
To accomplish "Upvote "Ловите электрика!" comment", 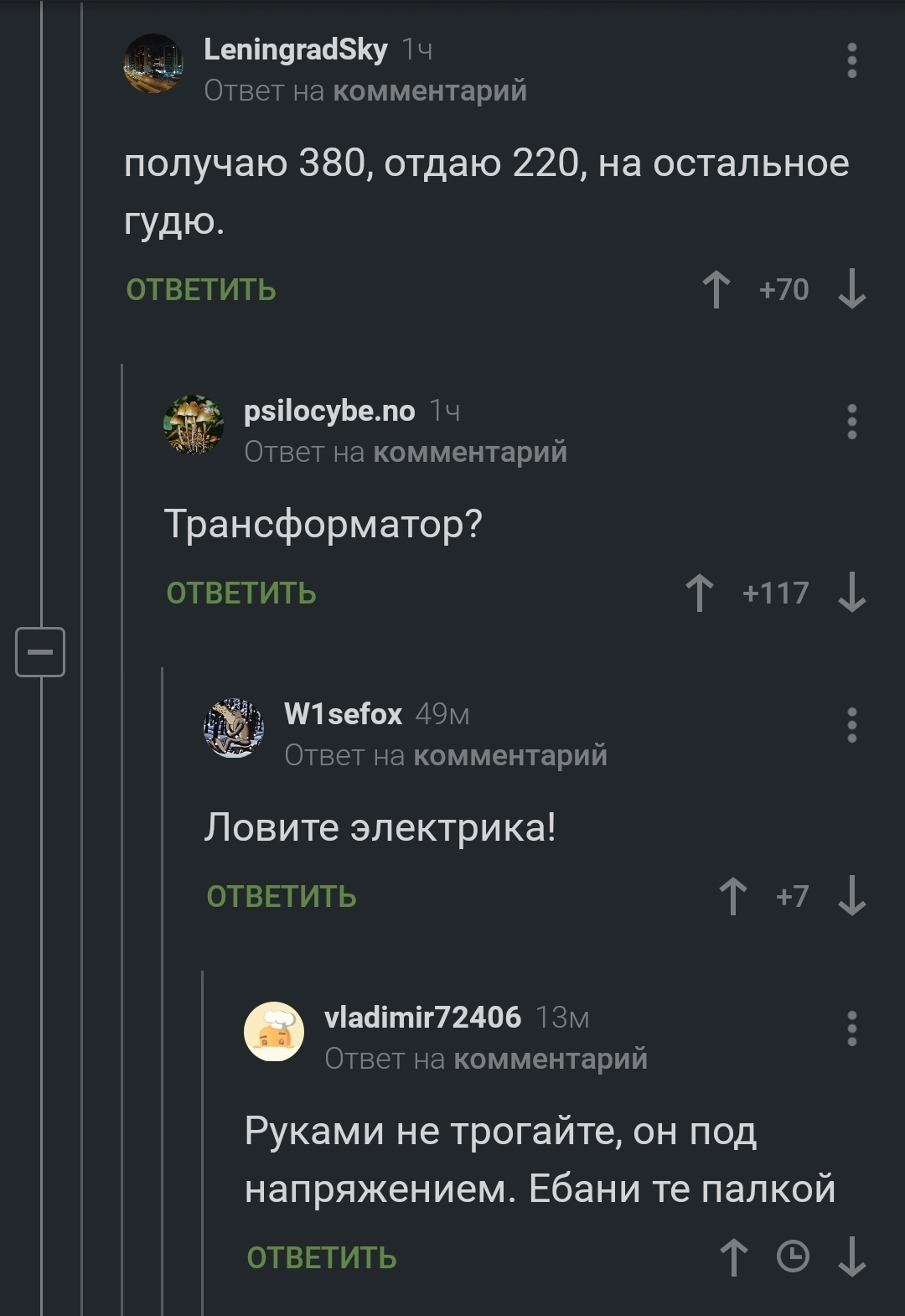I will click(733, 897).
